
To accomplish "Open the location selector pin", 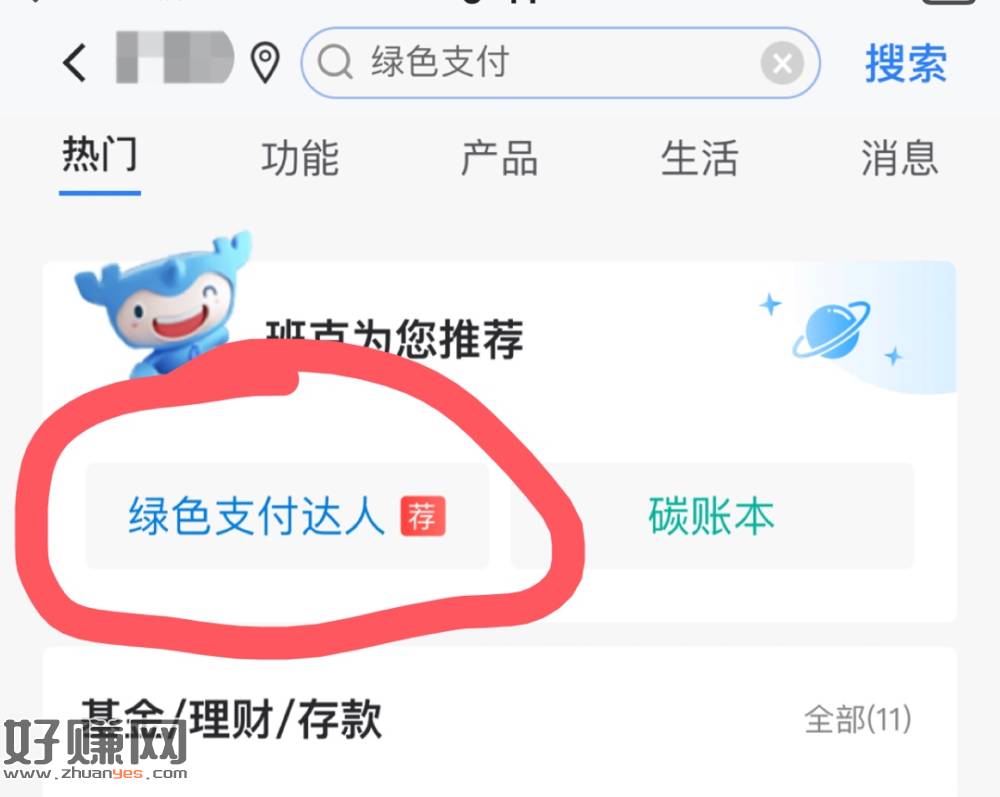I will (x=264, y=64).
